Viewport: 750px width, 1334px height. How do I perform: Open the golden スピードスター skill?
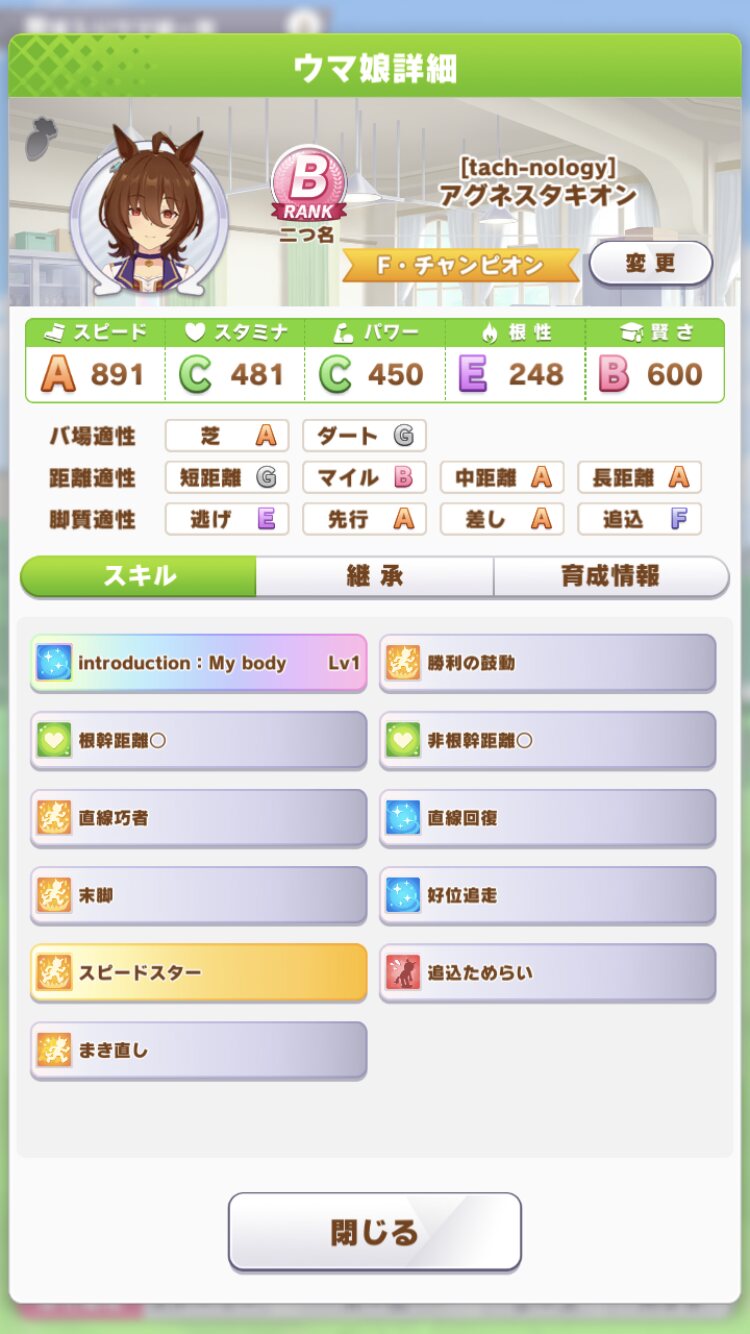pyautogui.click(x=198, y=972)
